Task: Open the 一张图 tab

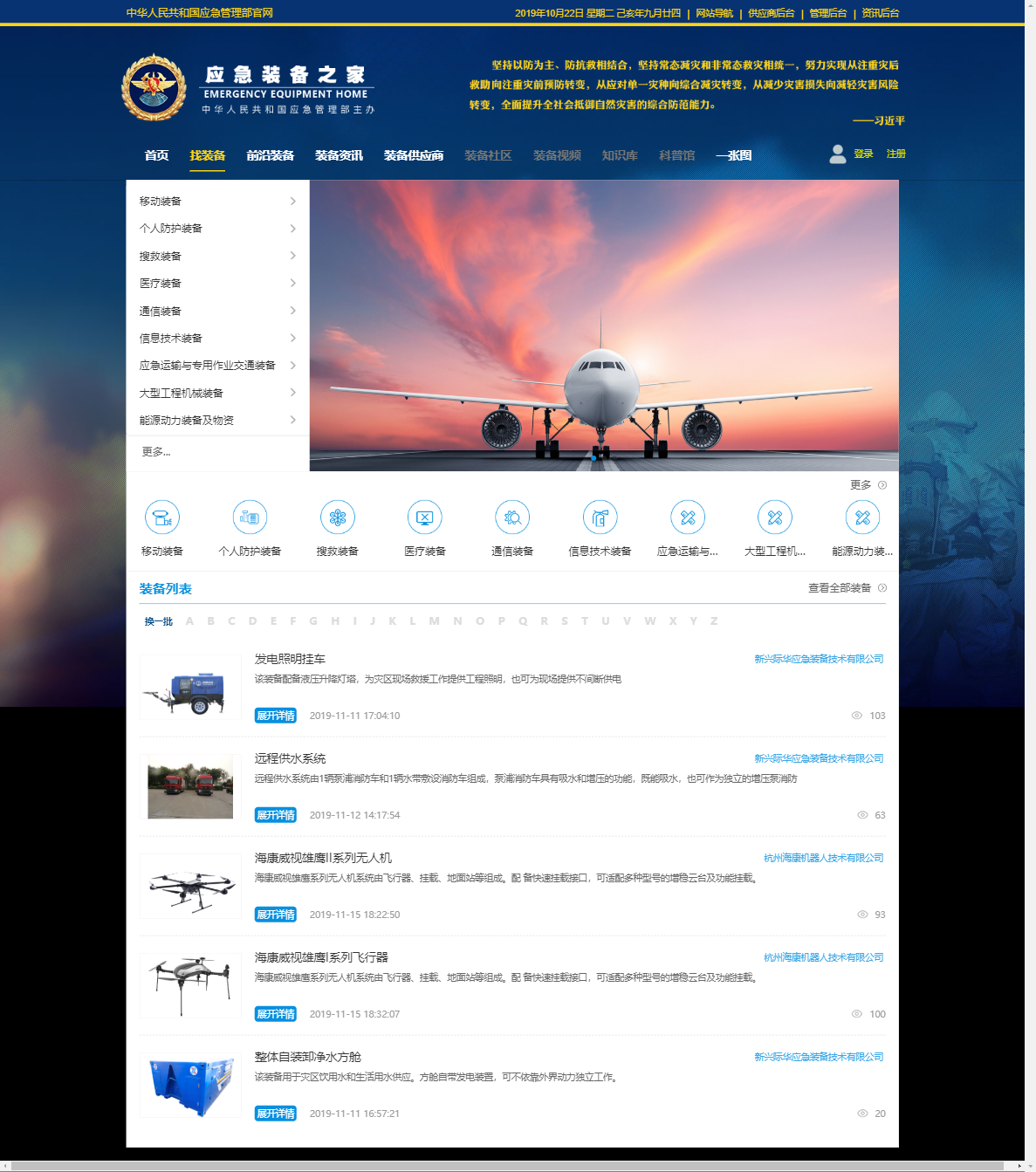Action: click(x=733, y=155)
